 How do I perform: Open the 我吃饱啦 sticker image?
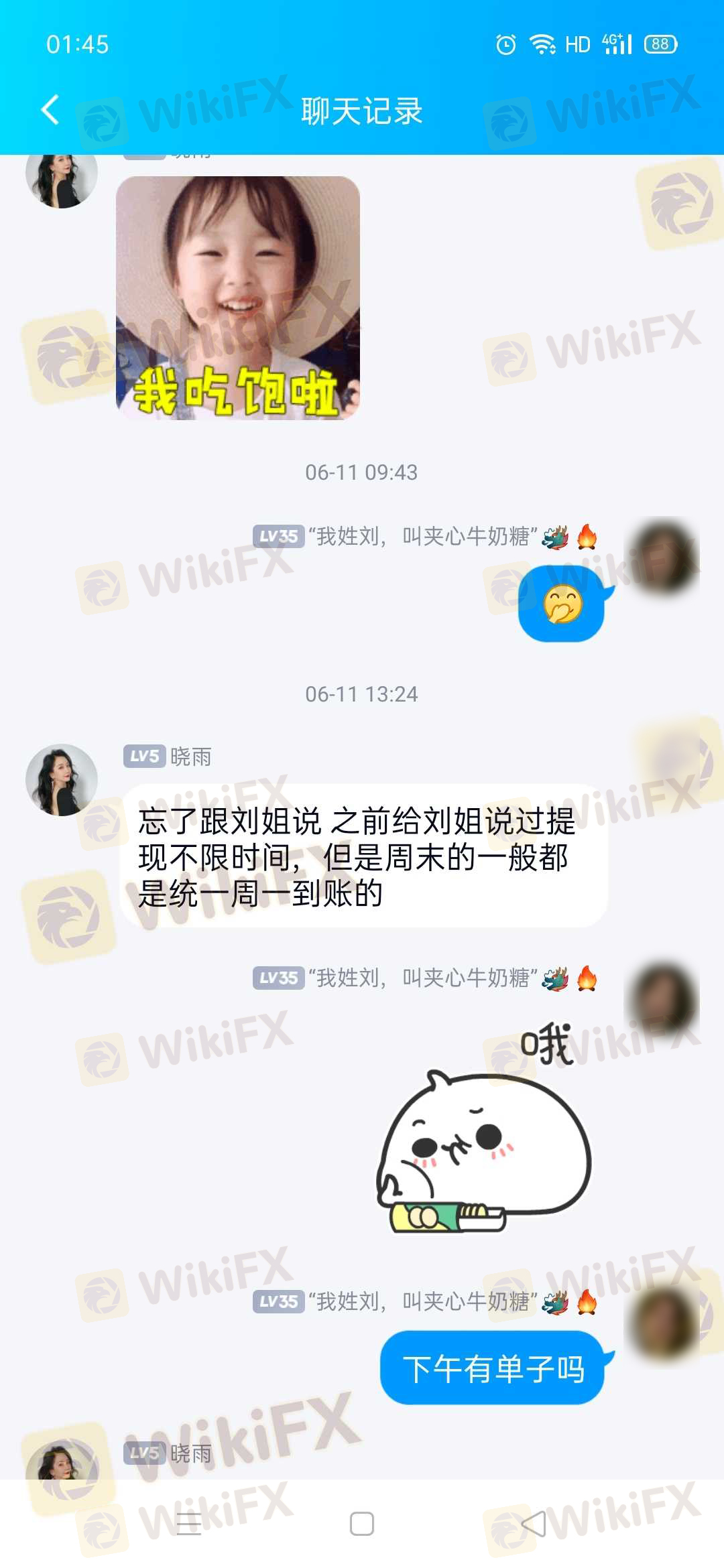238,298
